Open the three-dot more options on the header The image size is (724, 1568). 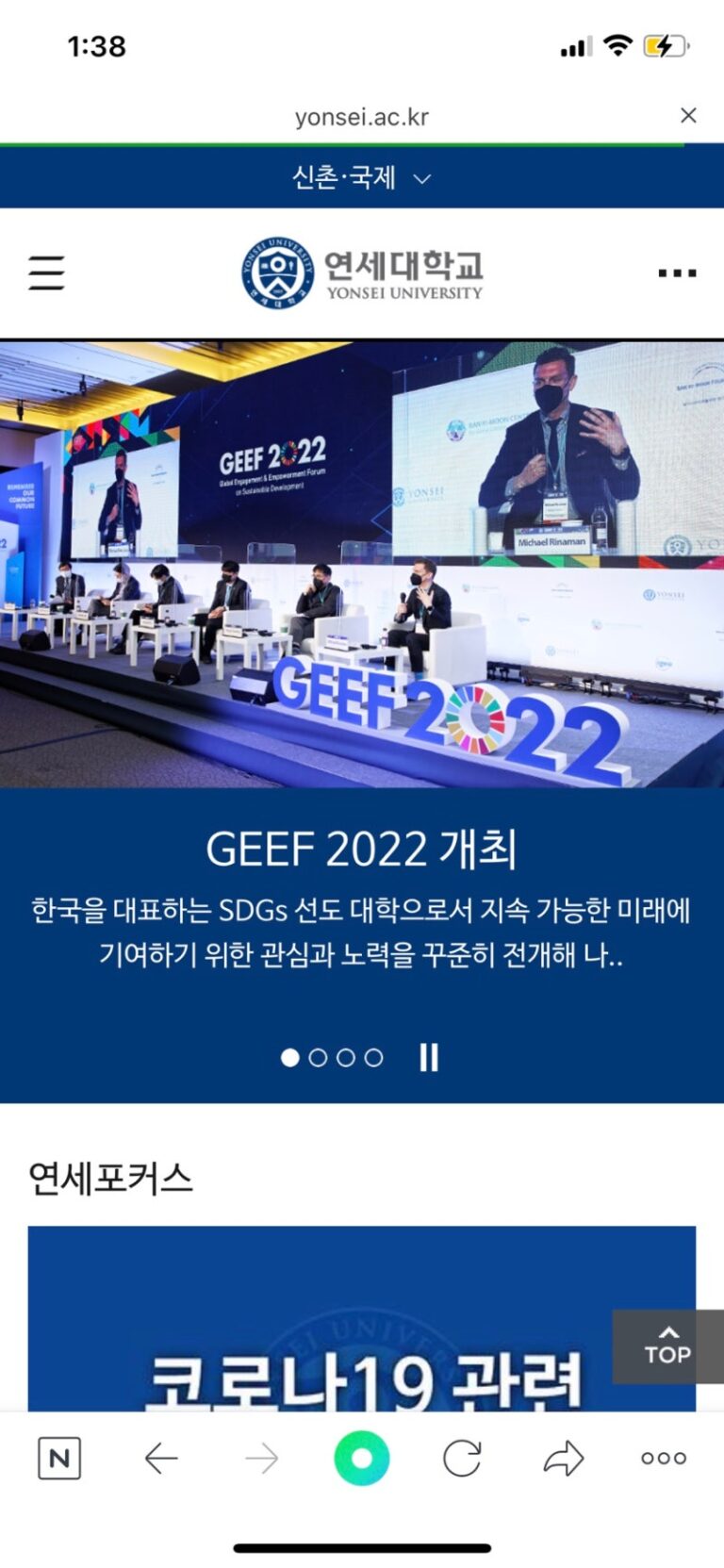coord(677,273)
